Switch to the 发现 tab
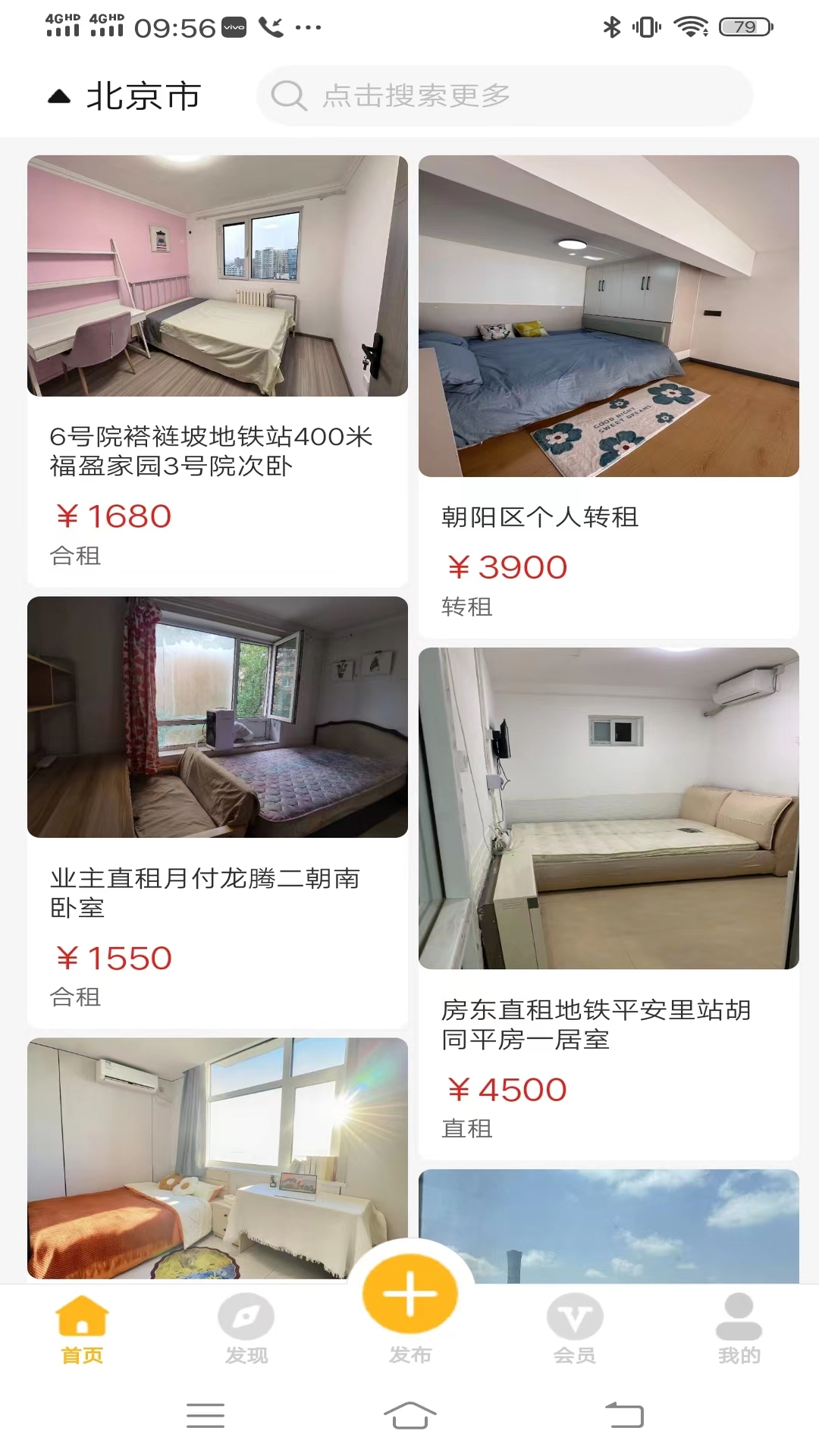Screen dimensions: 819x1456 (x=246, y=1335)
